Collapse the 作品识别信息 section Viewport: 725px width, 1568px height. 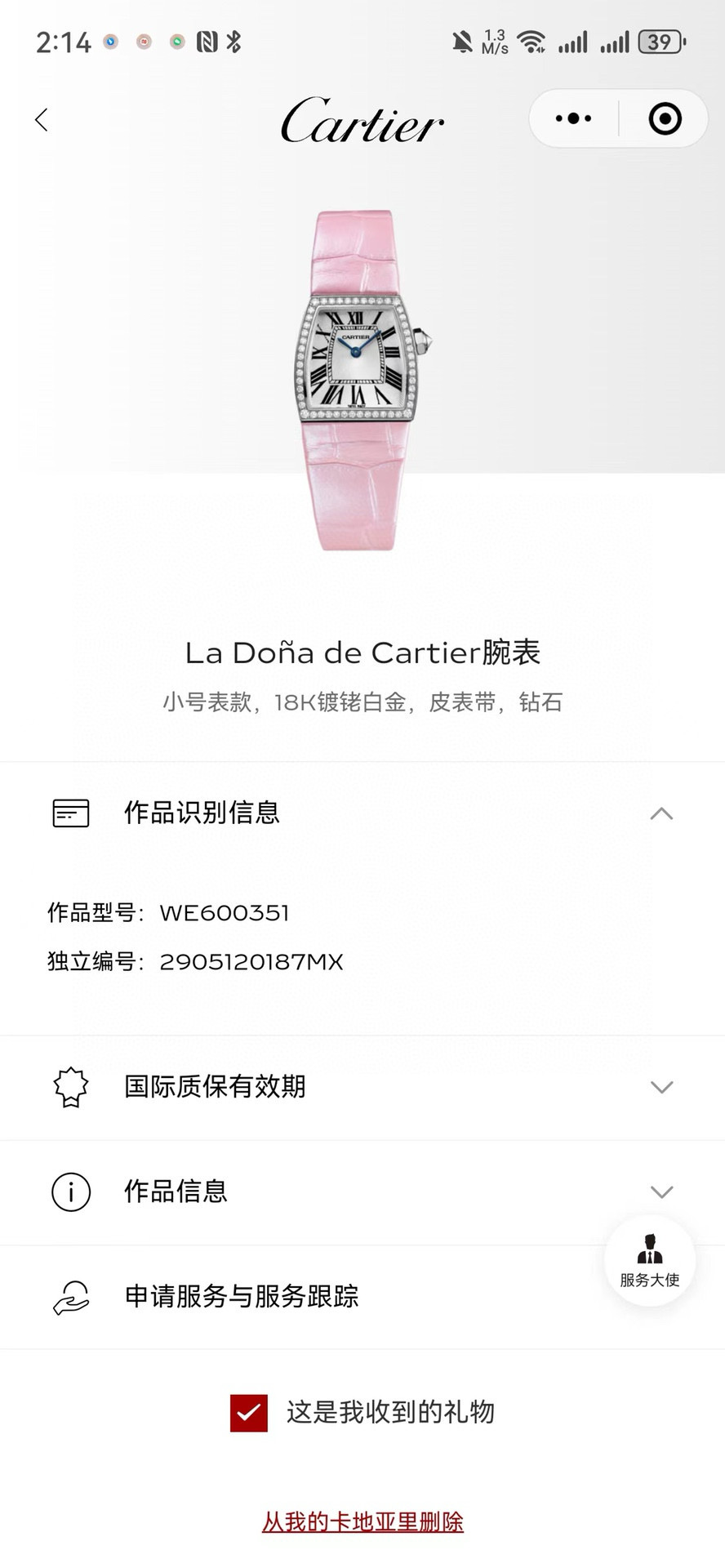tap(661, 813)
